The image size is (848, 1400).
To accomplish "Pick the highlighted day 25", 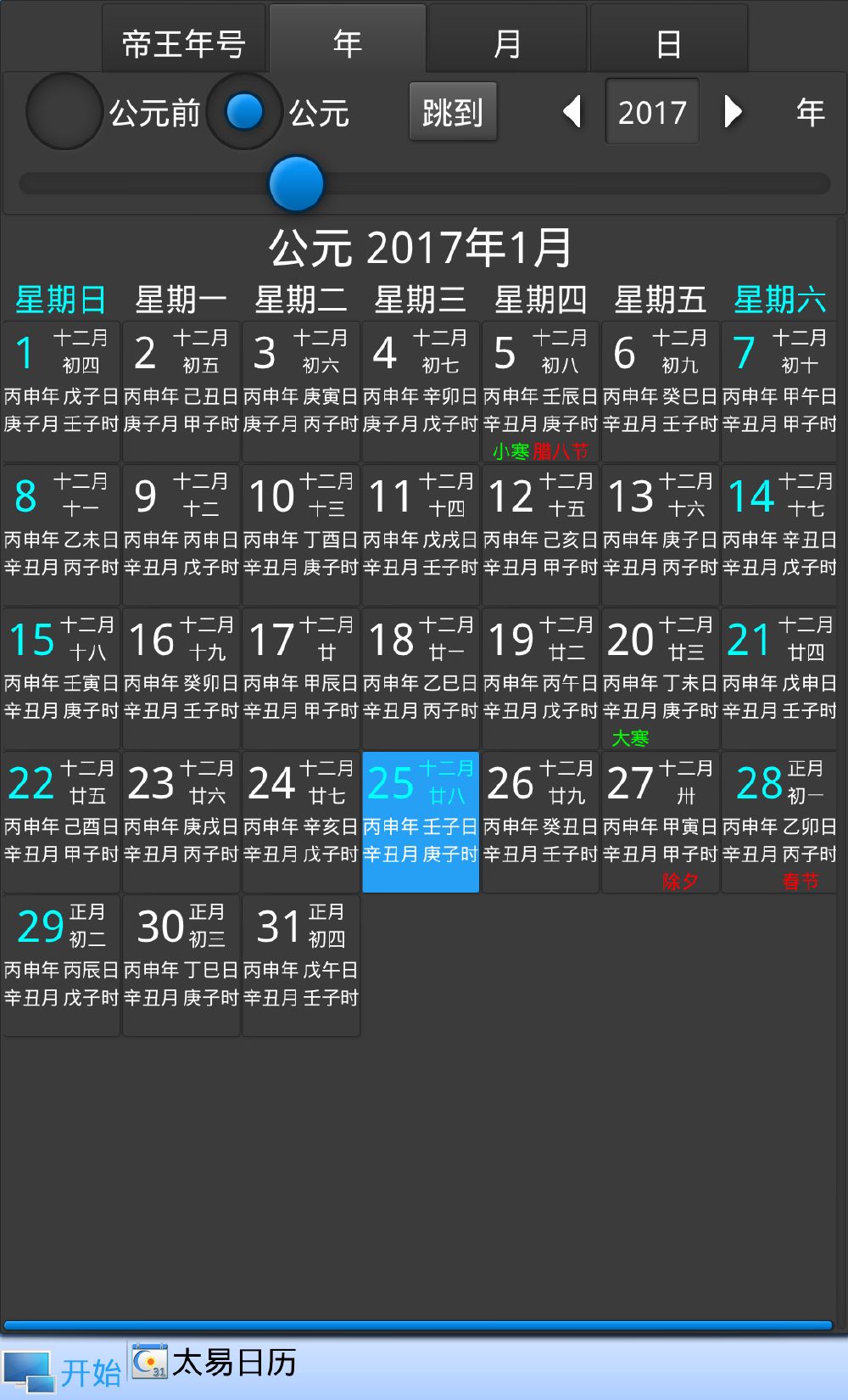I will [x=421, y=822].
